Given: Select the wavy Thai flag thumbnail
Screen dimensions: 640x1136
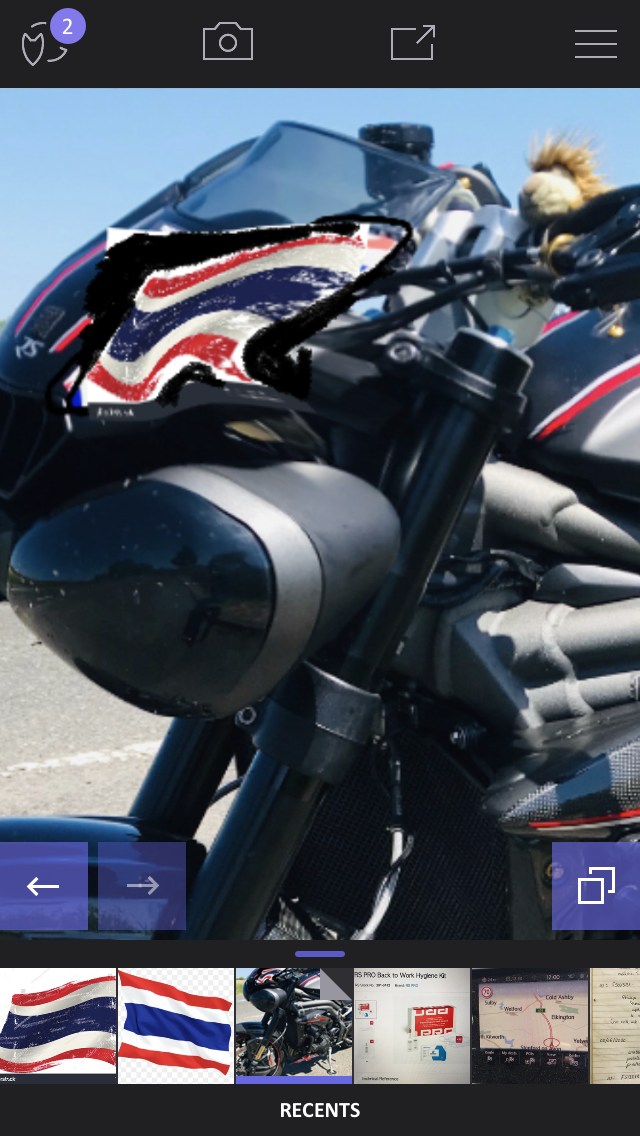Looking at the screenshot, I should pyautogui.click(x=58, y=1025).
